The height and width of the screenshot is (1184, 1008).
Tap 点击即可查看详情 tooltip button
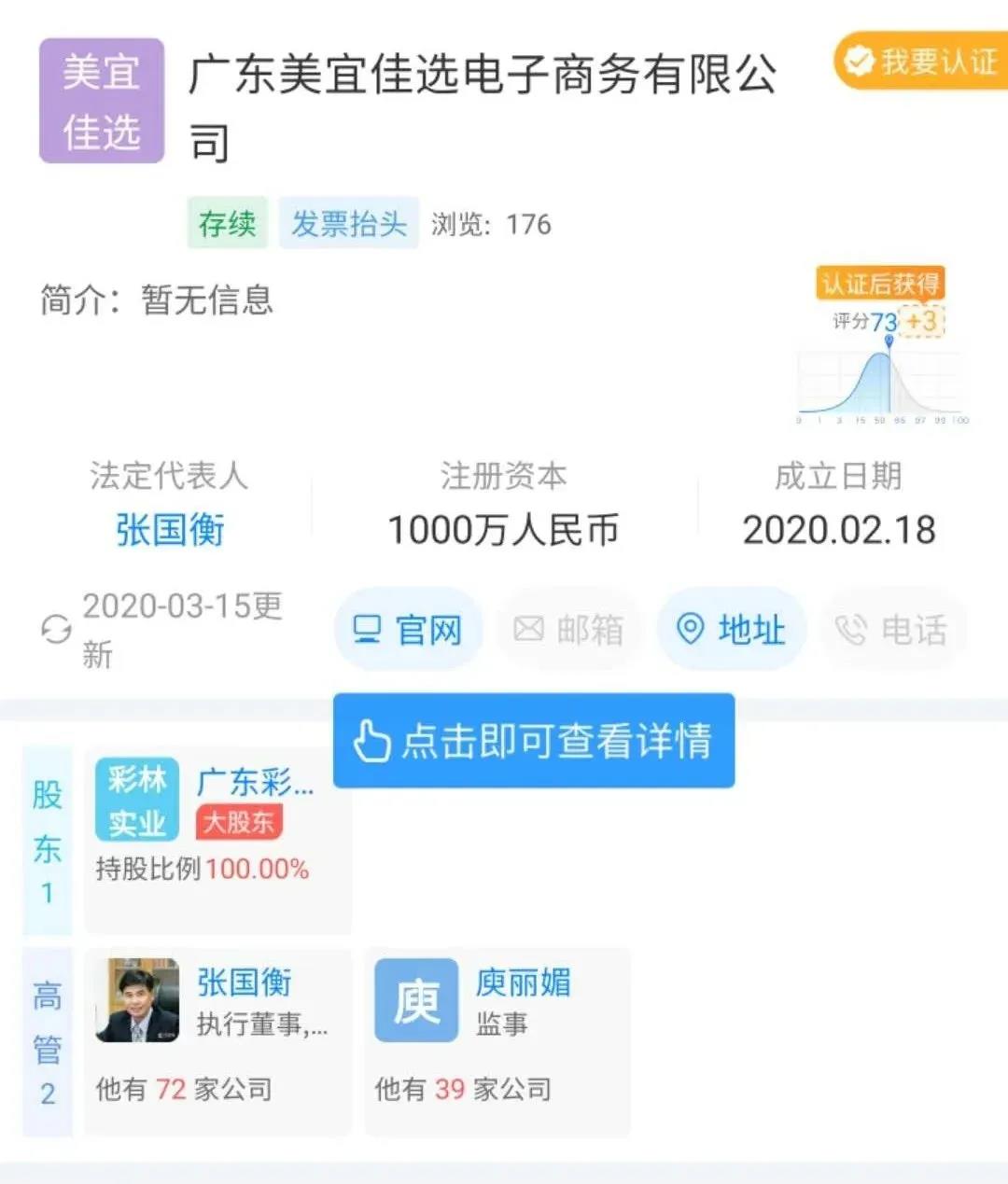point(534,742)
